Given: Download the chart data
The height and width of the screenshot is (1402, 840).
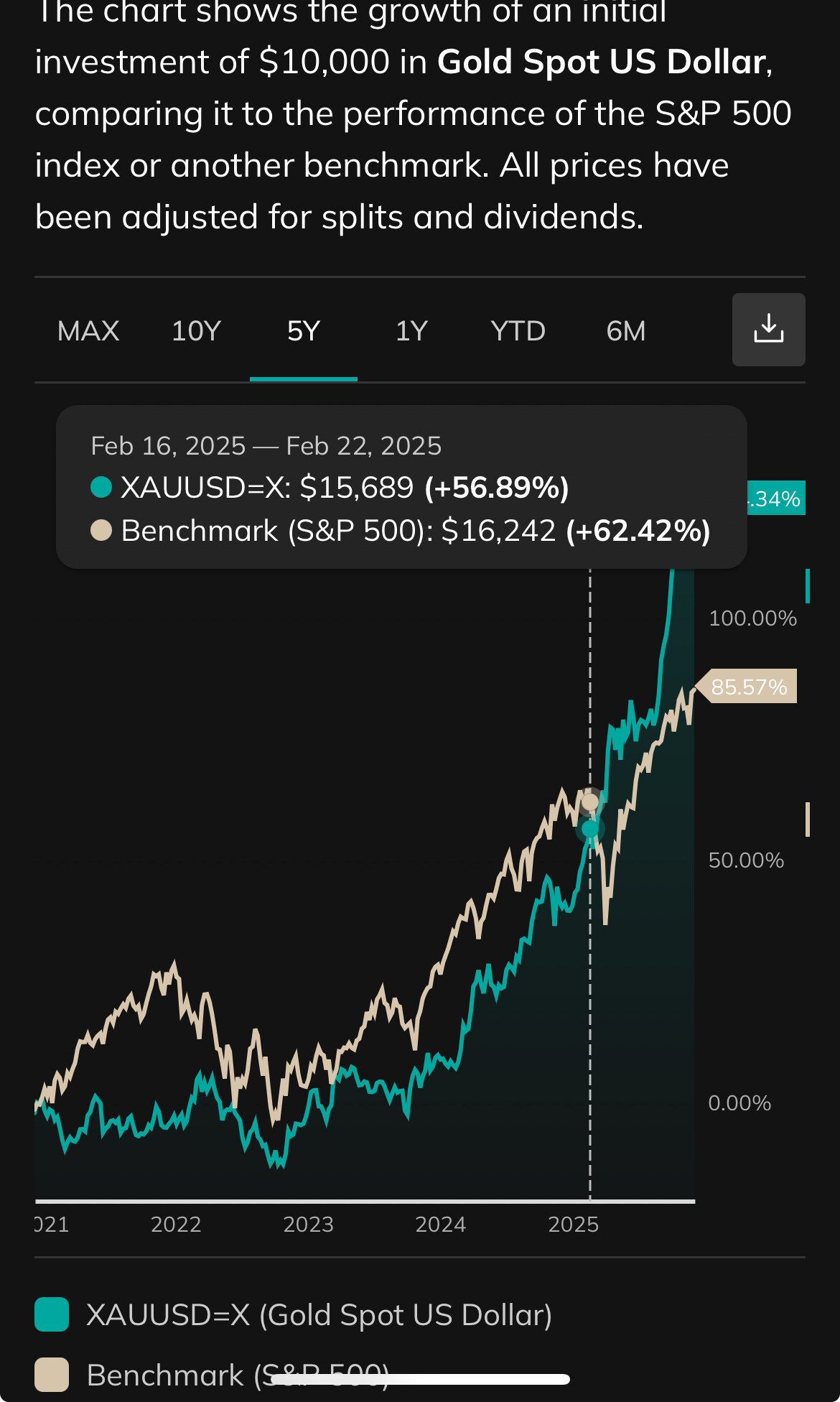Looking at the screenshot, I should pyautogui.click(x=768, y=330).
